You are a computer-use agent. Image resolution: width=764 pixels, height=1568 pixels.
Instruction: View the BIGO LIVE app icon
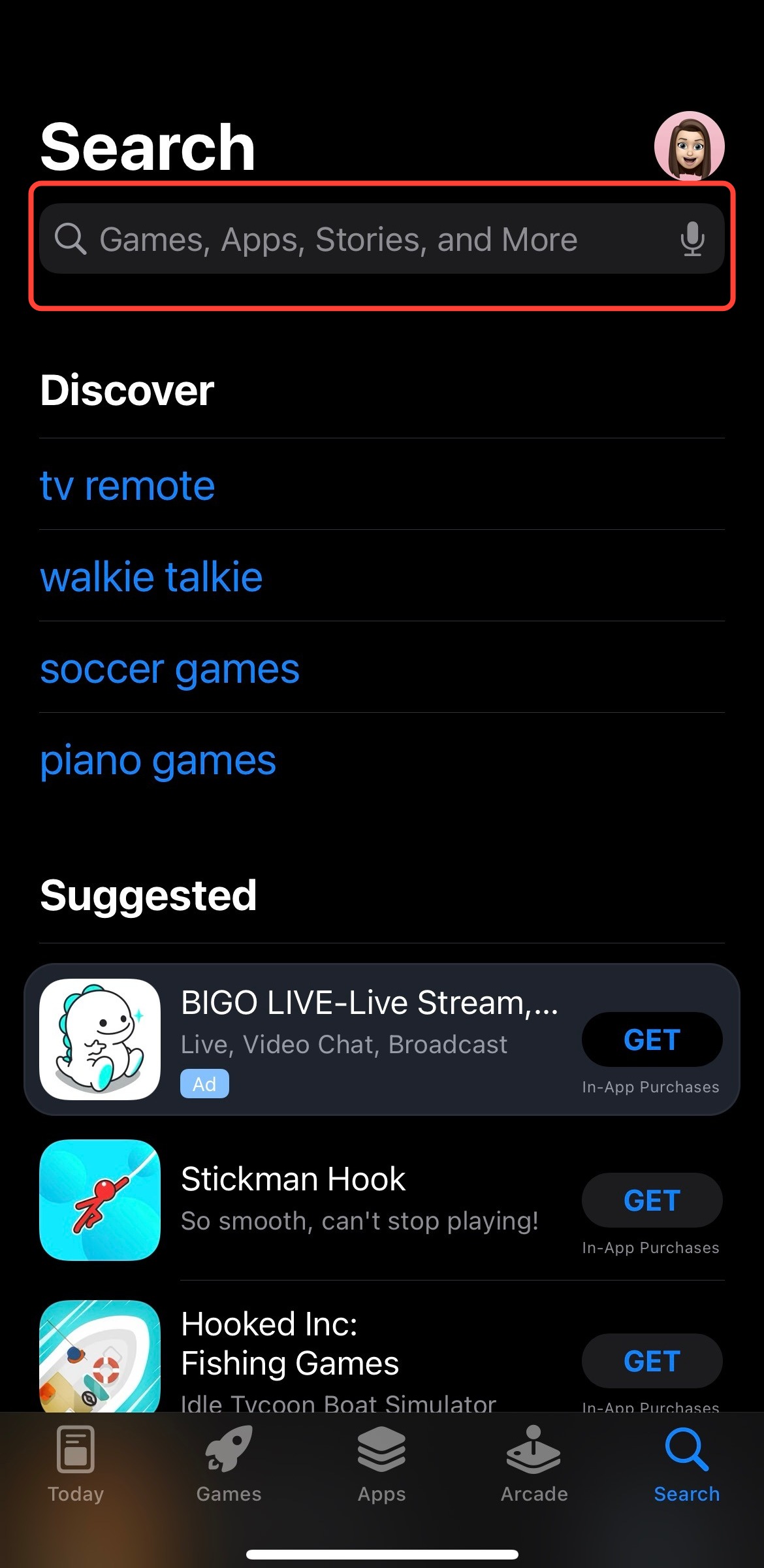pos(99,1039)
